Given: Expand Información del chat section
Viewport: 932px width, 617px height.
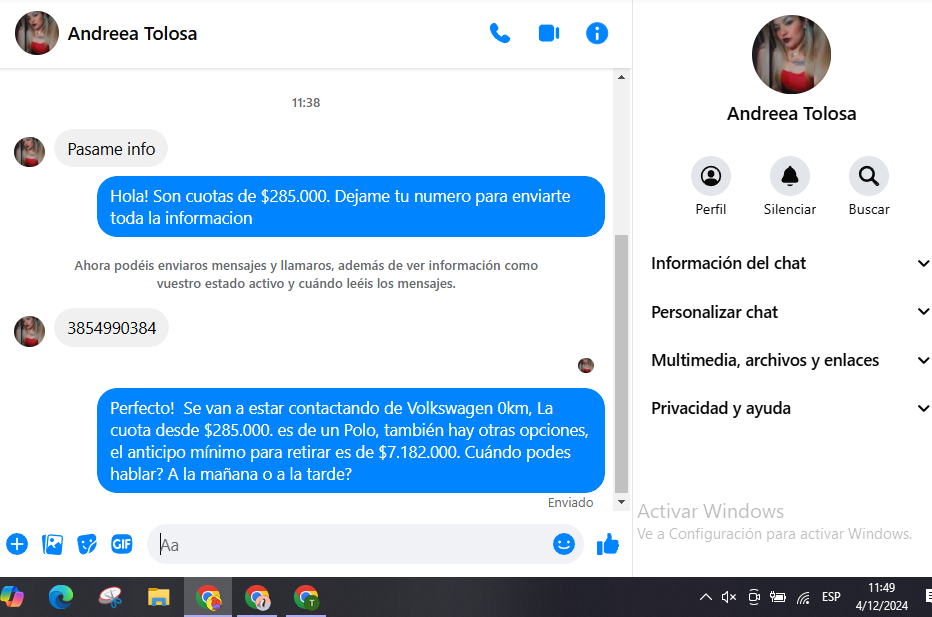Looking at the screenshot, I should [x=790, y=263].
